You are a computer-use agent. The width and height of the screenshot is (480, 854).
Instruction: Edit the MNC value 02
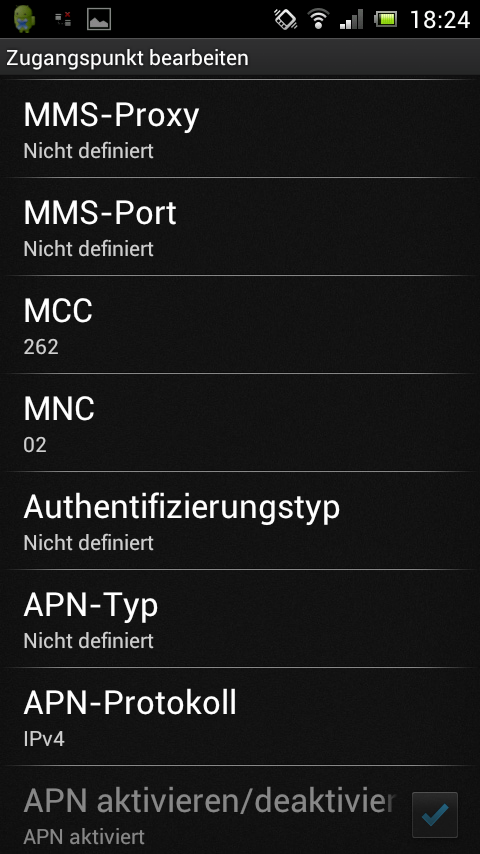coord(240,423)
